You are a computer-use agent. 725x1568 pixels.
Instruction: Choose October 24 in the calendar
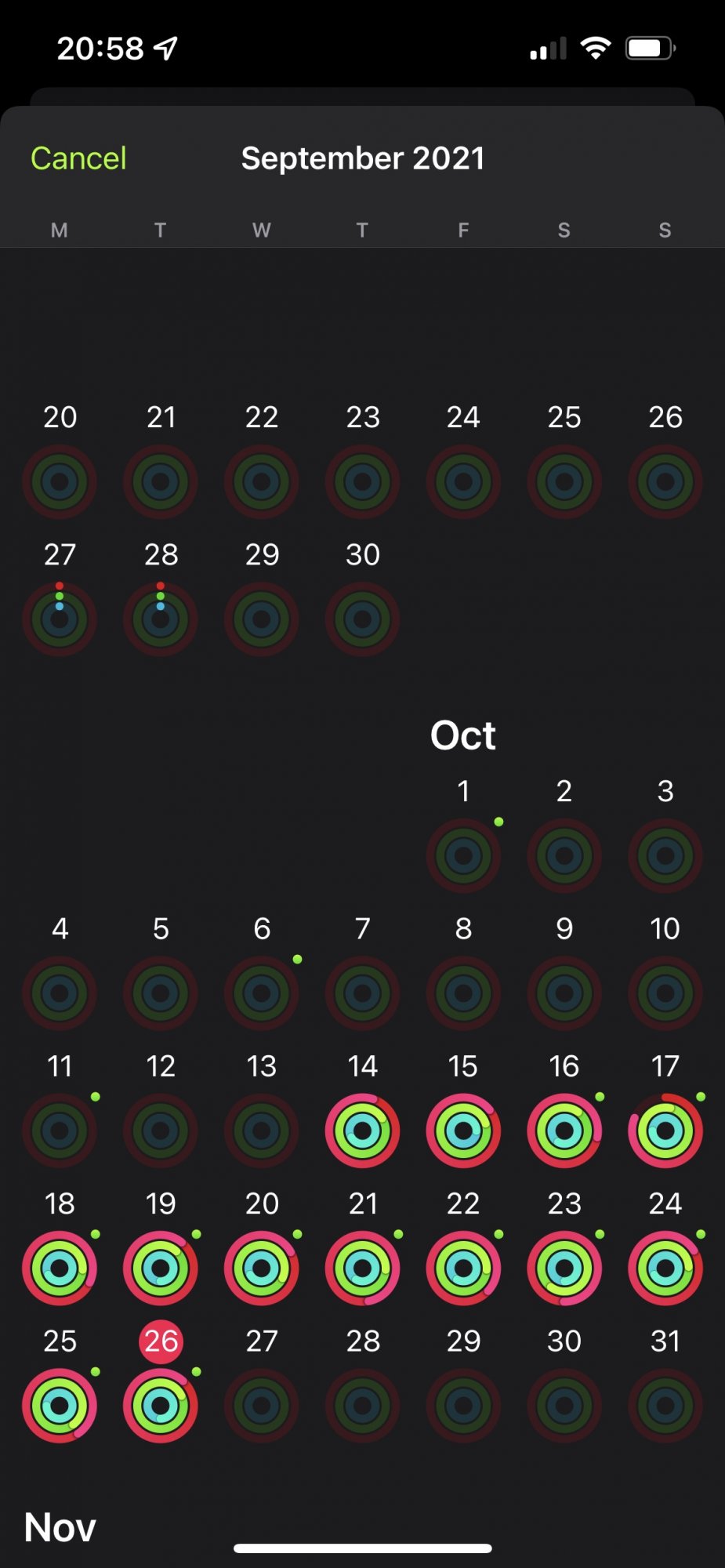(x=665, y=1246)
